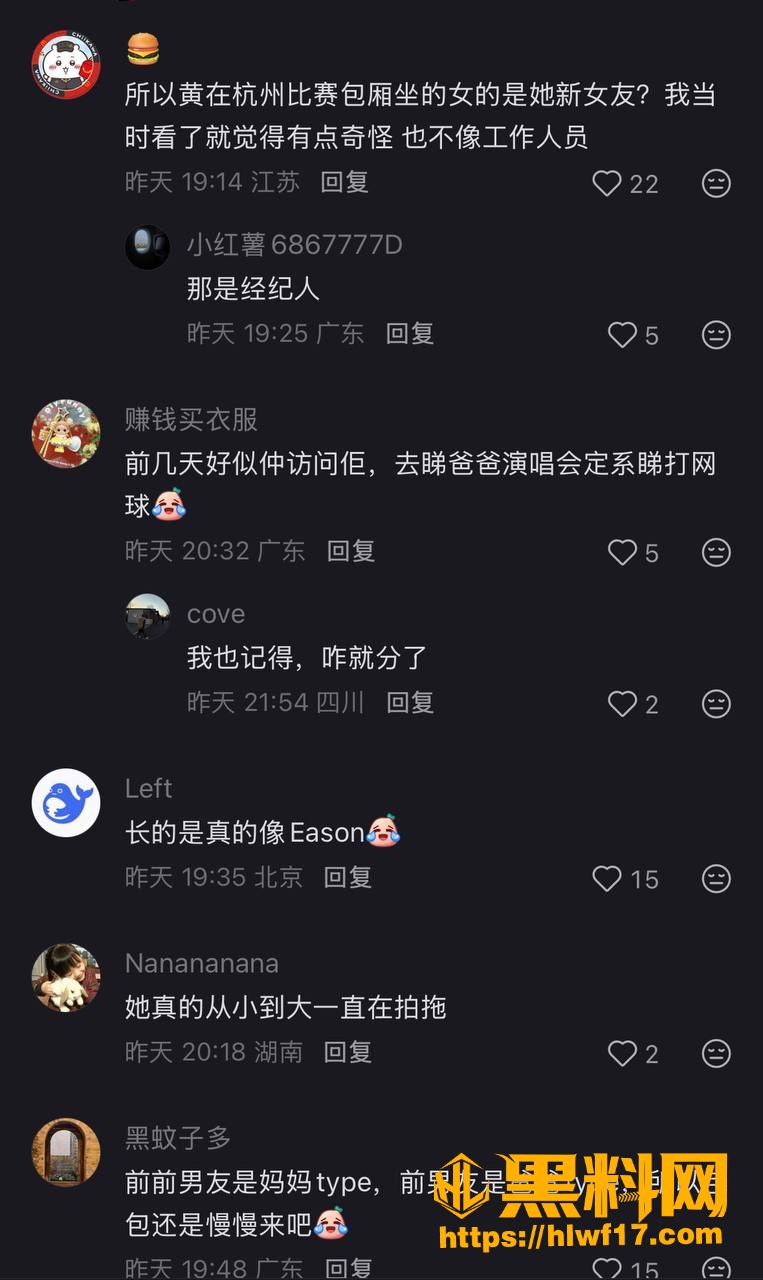Open 赚钱买衣服's profile name
763x1280 pixels.
point(191,419)
